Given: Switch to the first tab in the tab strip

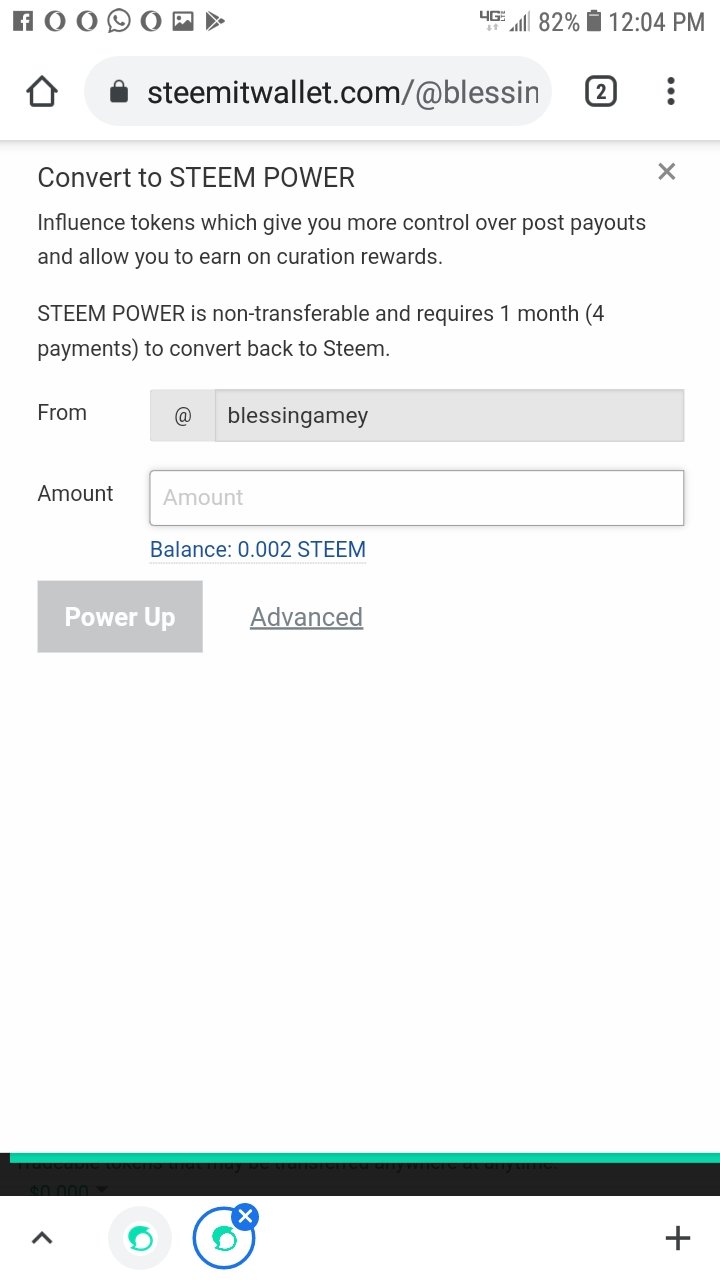Looking at the screenshot, I should 140,1238.
